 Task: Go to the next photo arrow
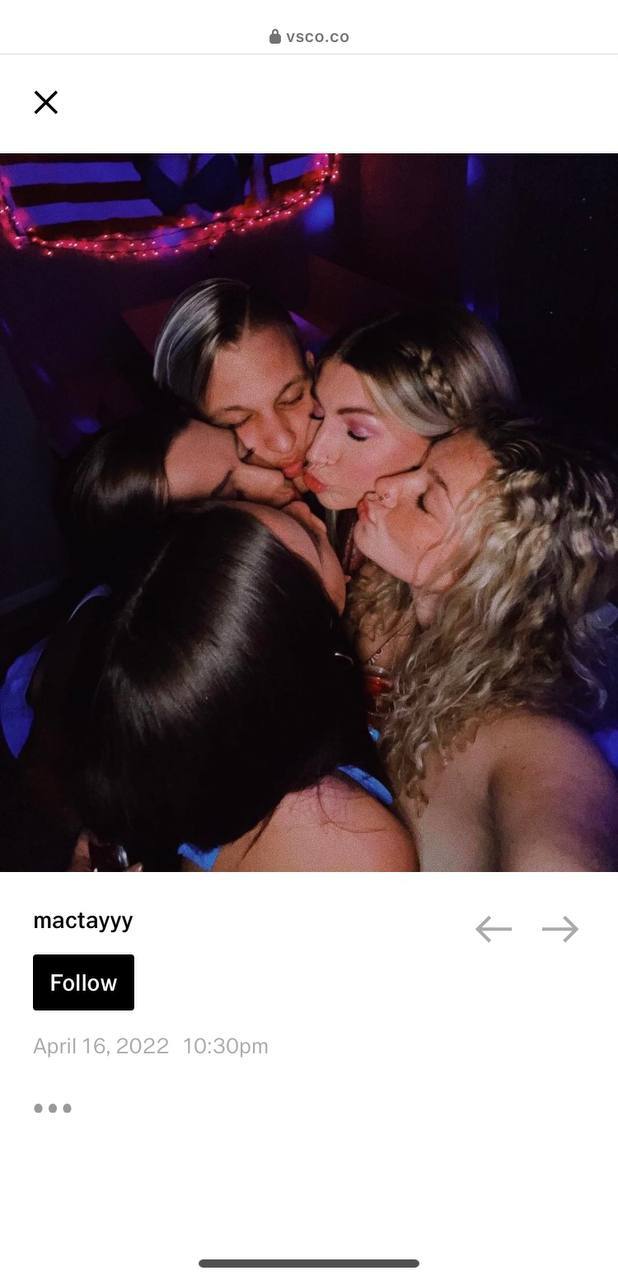[560, 929]
